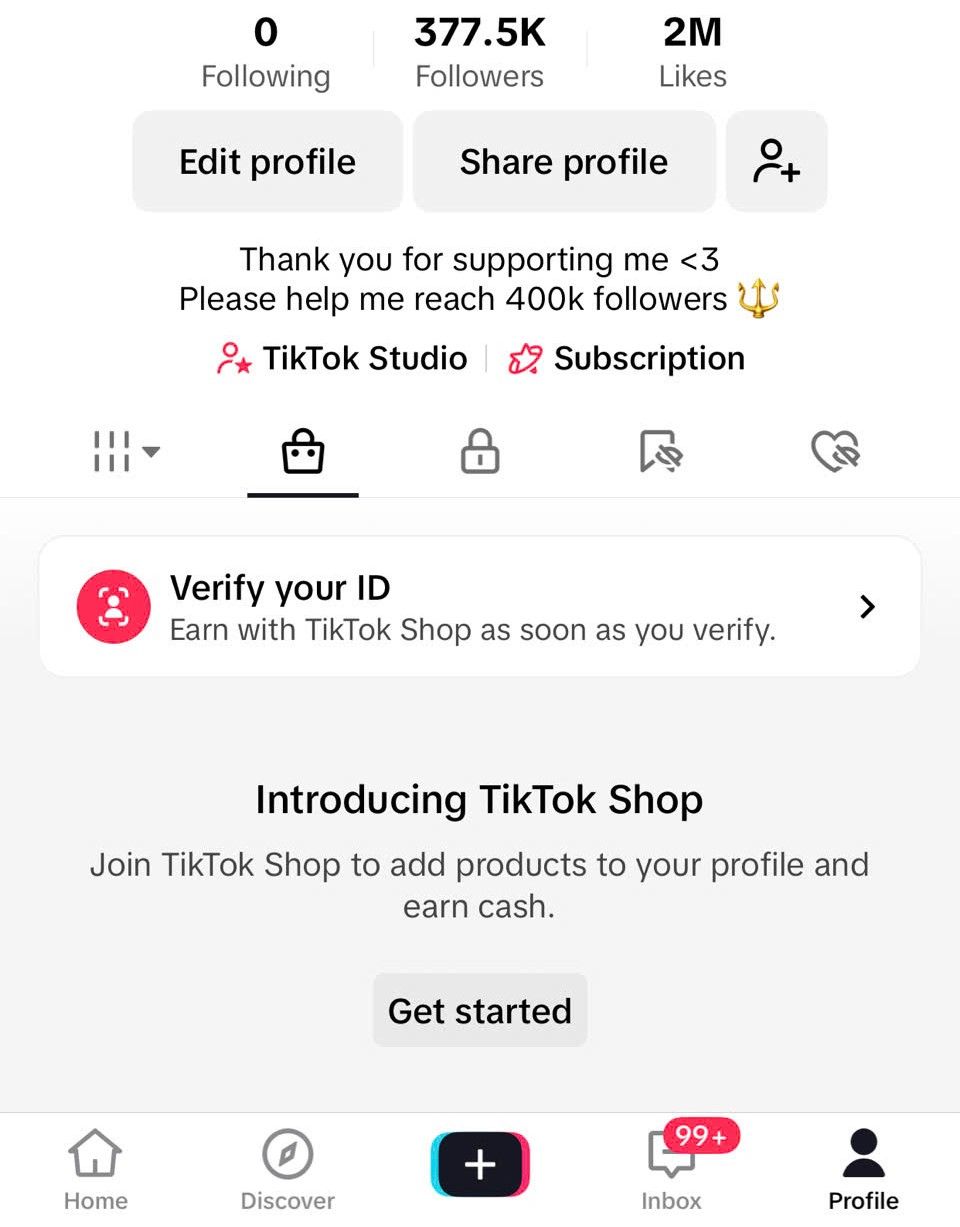This screenshot has width=960, height=1227.
Task: Open TikTok Studio
Action: pyautogui.click(x=343, y=358)
